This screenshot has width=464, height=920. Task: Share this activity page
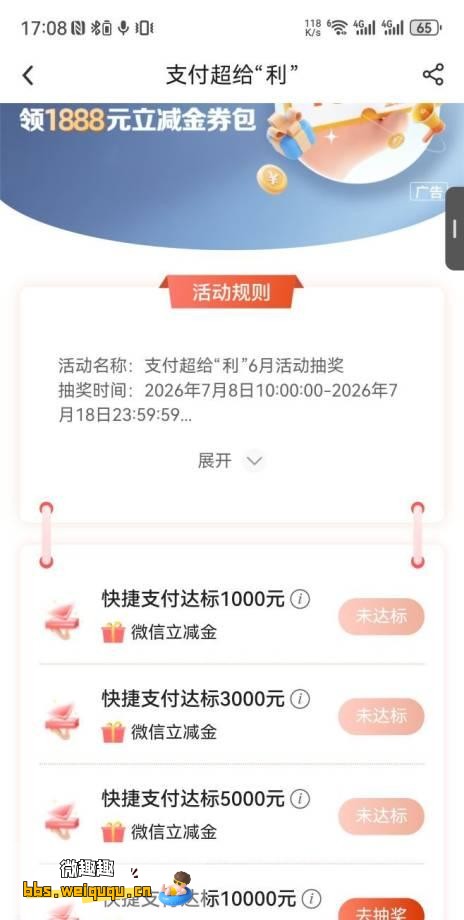tap(433, 75)
